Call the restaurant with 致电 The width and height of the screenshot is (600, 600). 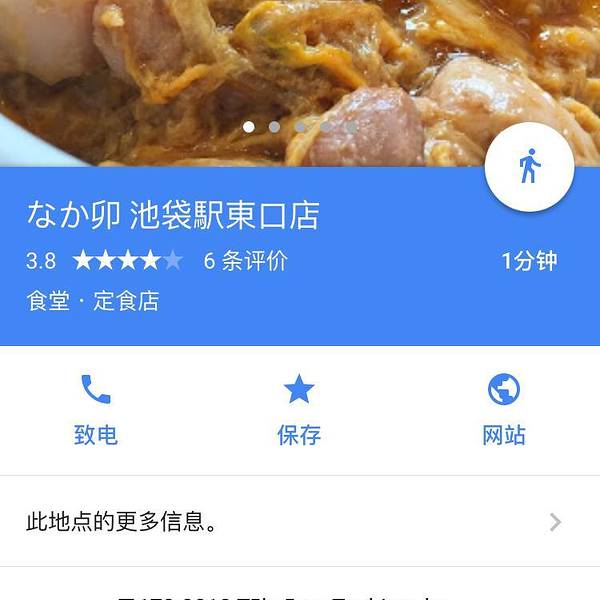point(96,409)
